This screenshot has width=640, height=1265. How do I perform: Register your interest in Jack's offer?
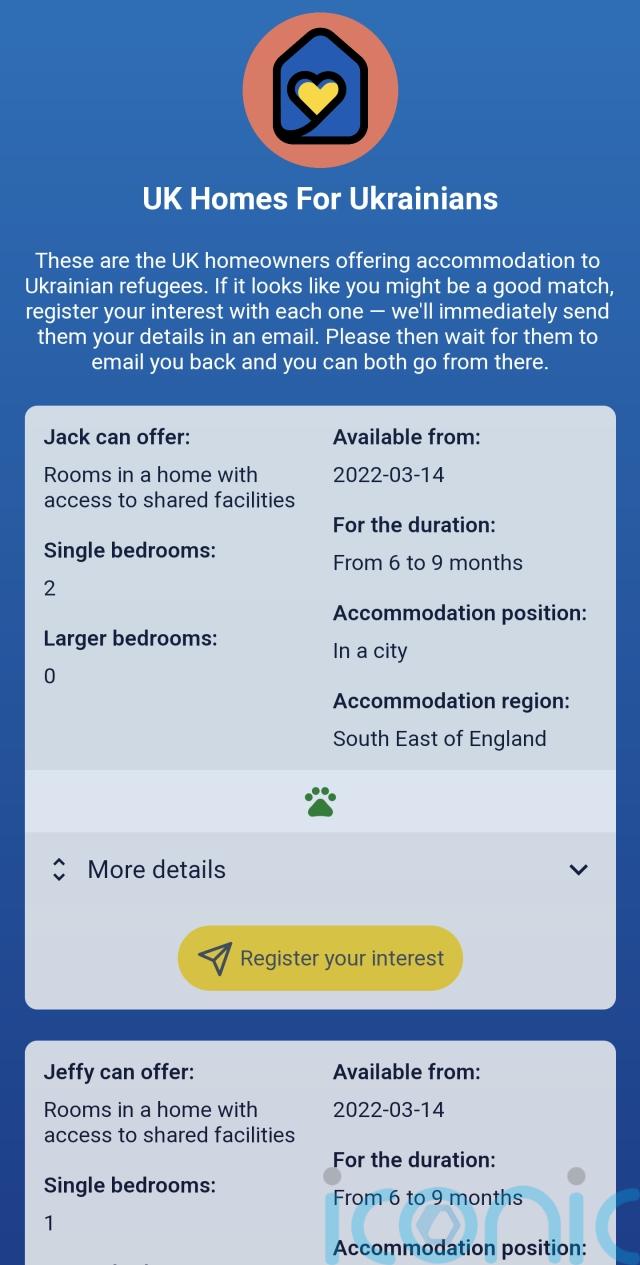[x=320, y=958]
